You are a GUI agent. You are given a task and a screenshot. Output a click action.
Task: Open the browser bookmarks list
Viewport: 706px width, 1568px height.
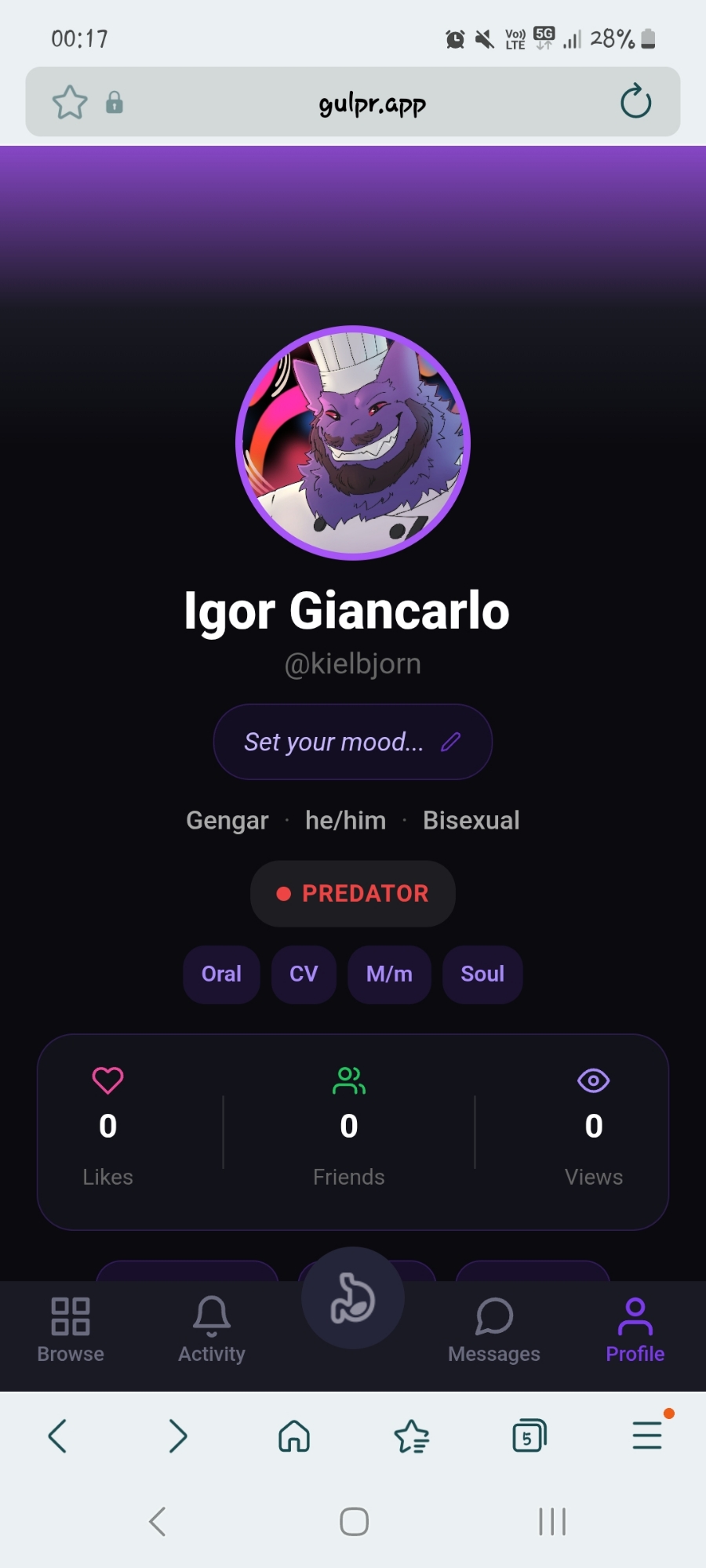point(412,1436)
